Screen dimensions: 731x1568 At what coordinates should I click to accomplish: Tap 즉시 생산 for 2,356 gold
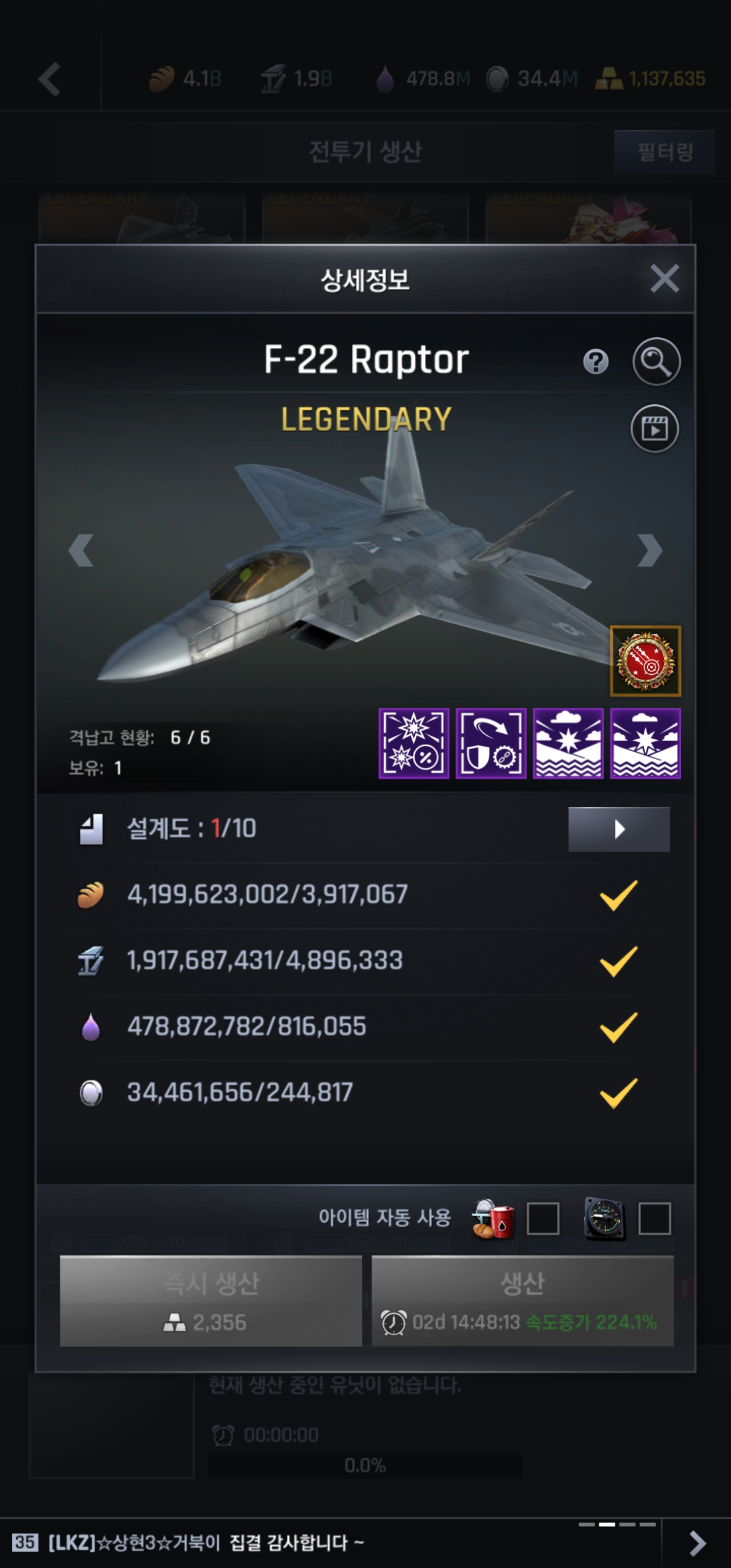(x=211, y=1301)
